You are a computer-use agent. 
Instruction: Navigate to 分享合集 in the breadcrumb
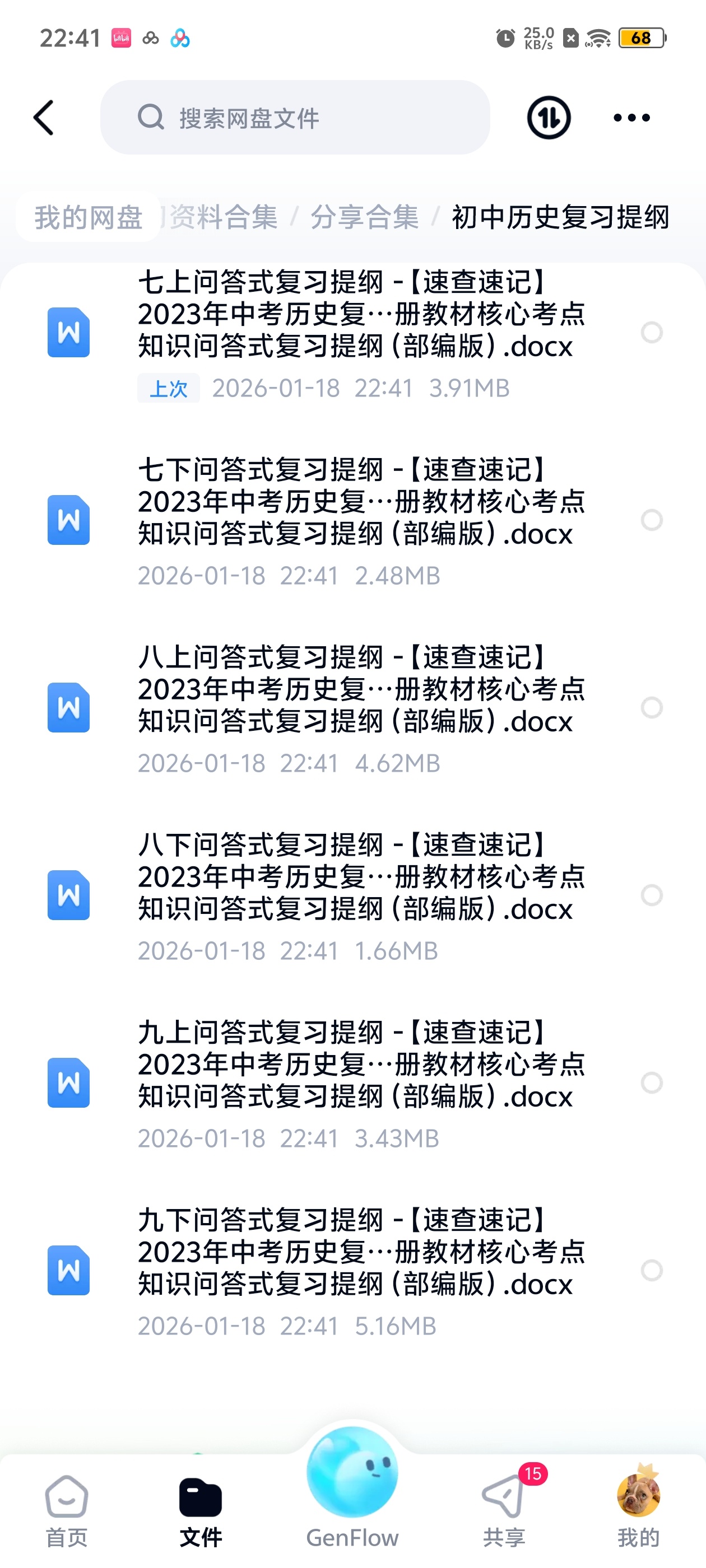(364, 217)
